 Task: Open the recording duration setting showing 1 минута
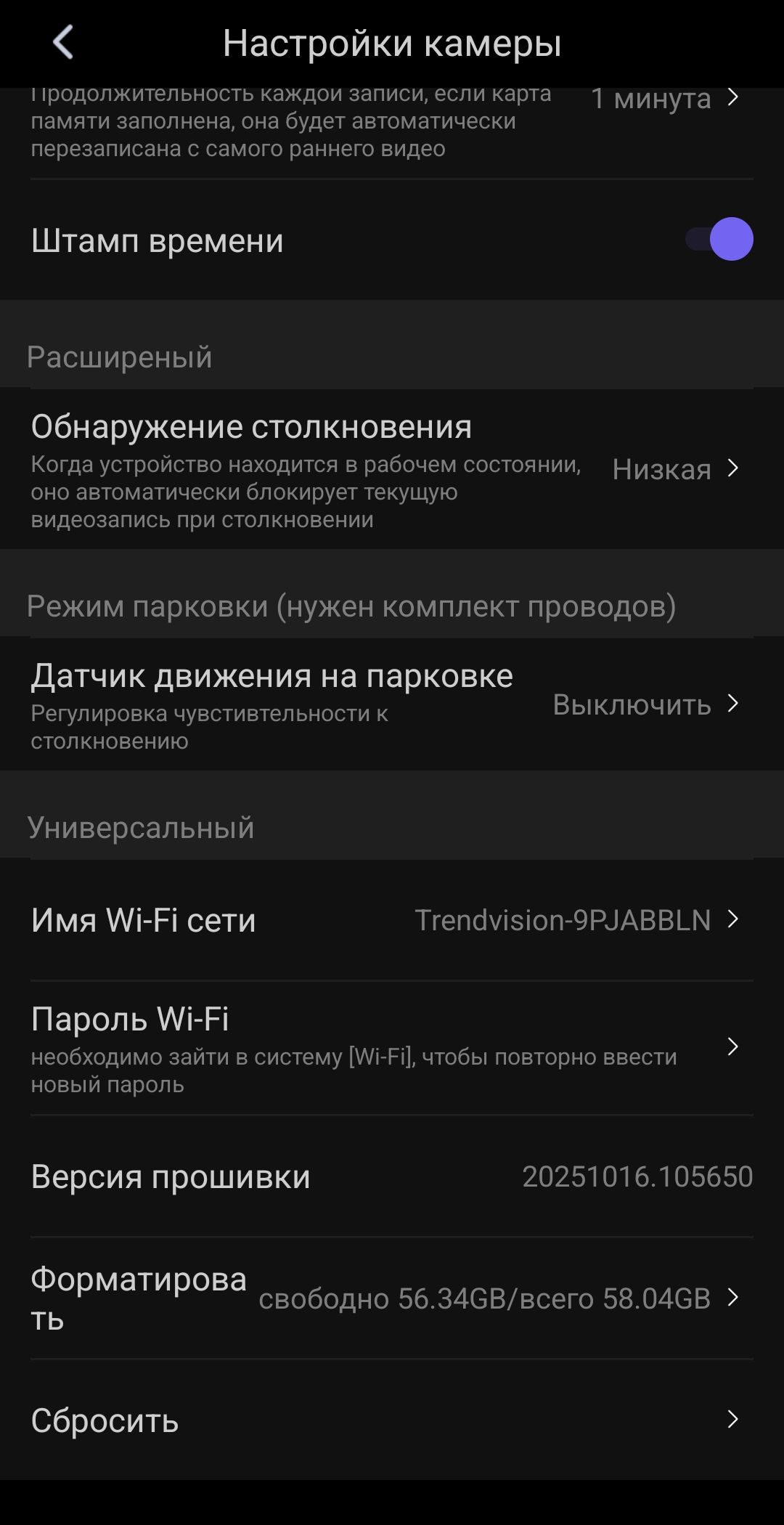pos(392,120)
